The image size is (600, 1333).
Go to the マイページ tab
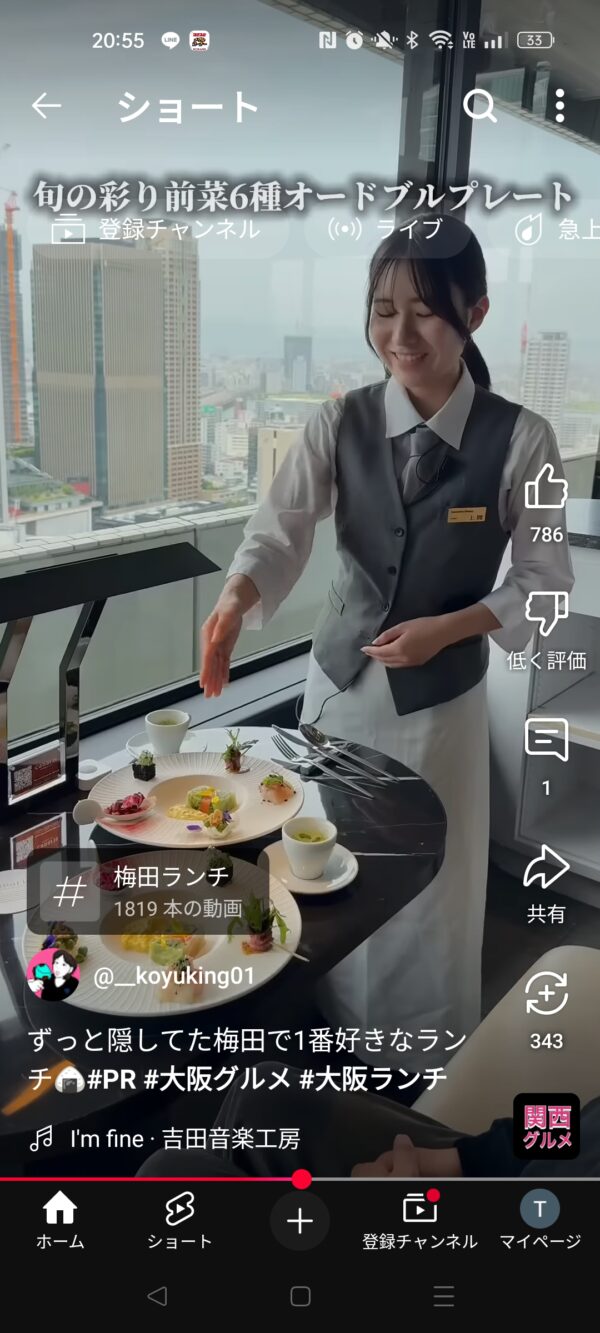click(540, 1221)
